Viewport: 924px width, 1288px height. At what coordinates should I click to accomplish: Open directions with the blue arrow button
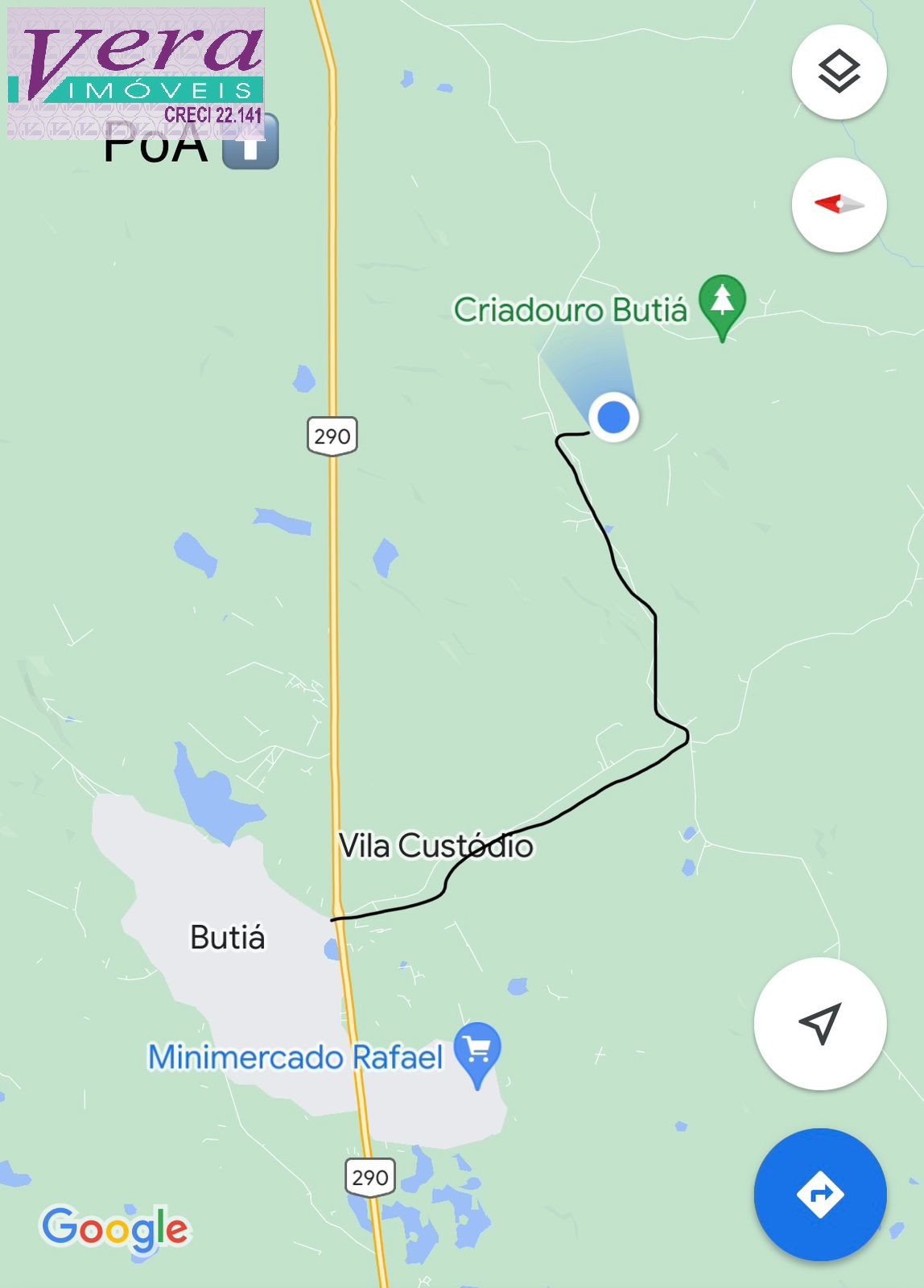tap(819, 1194)
